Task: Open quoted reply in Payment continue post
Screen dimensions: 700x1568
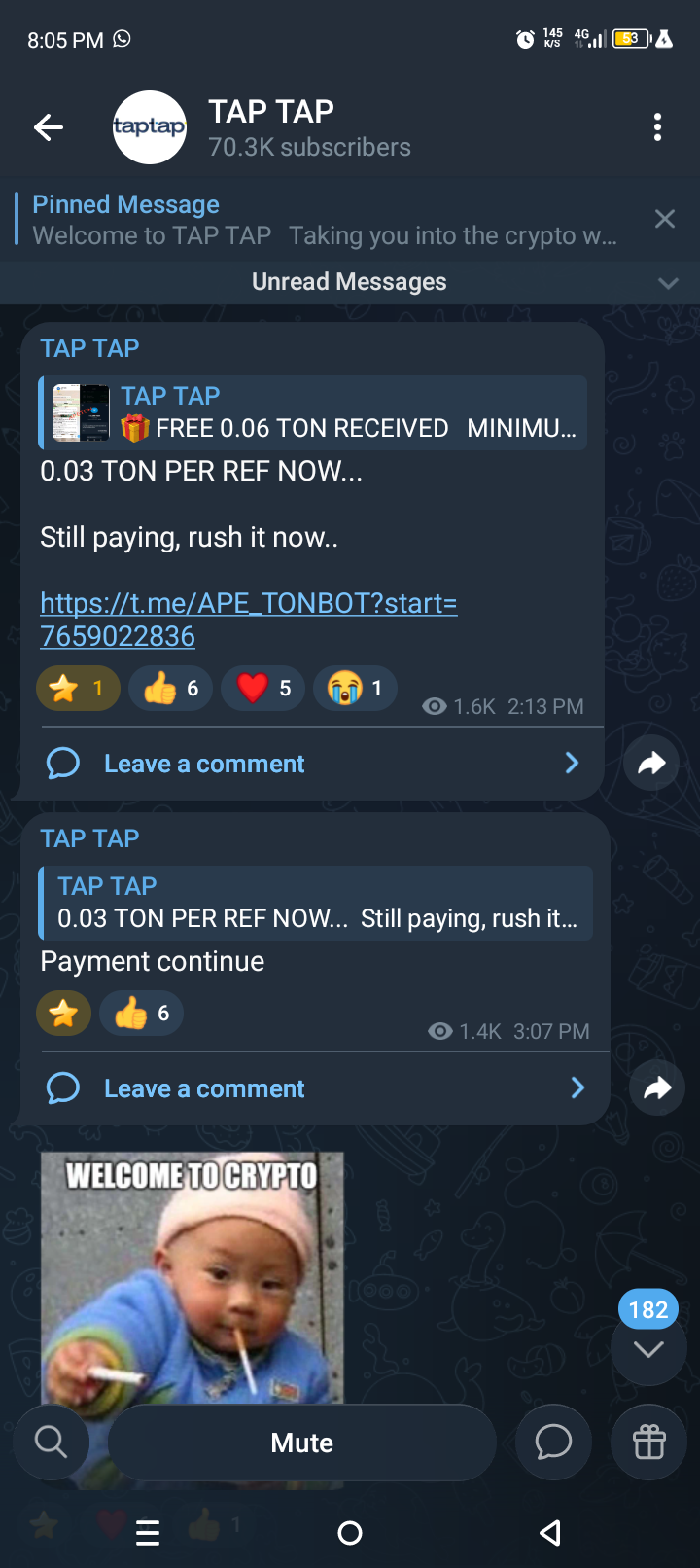Action: pyautogui.click(x=316, y=902)
